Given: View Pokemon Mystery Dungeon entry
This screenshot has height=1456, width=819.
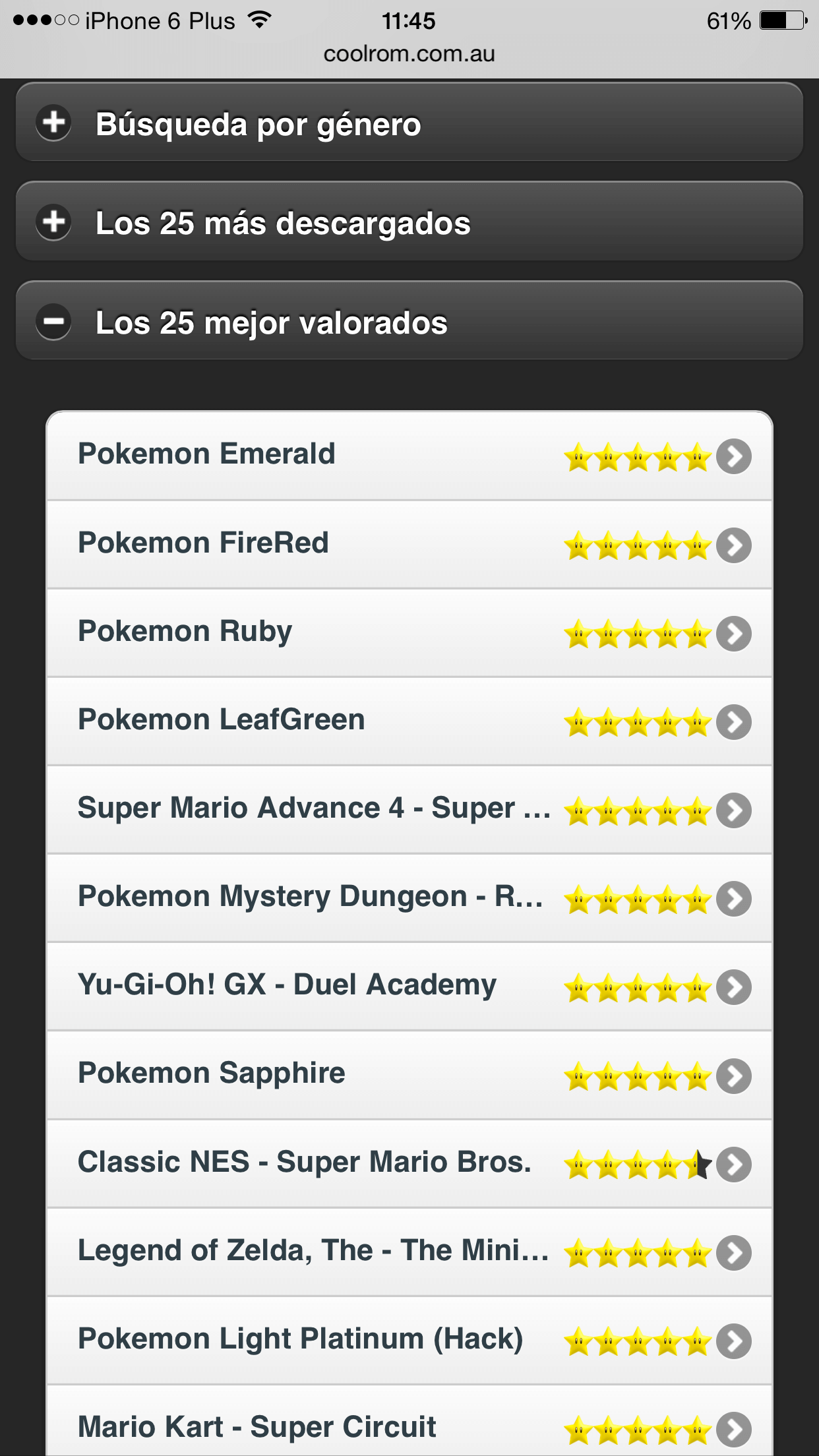Looking at the screenshot, I should click(x=409, y=897).
